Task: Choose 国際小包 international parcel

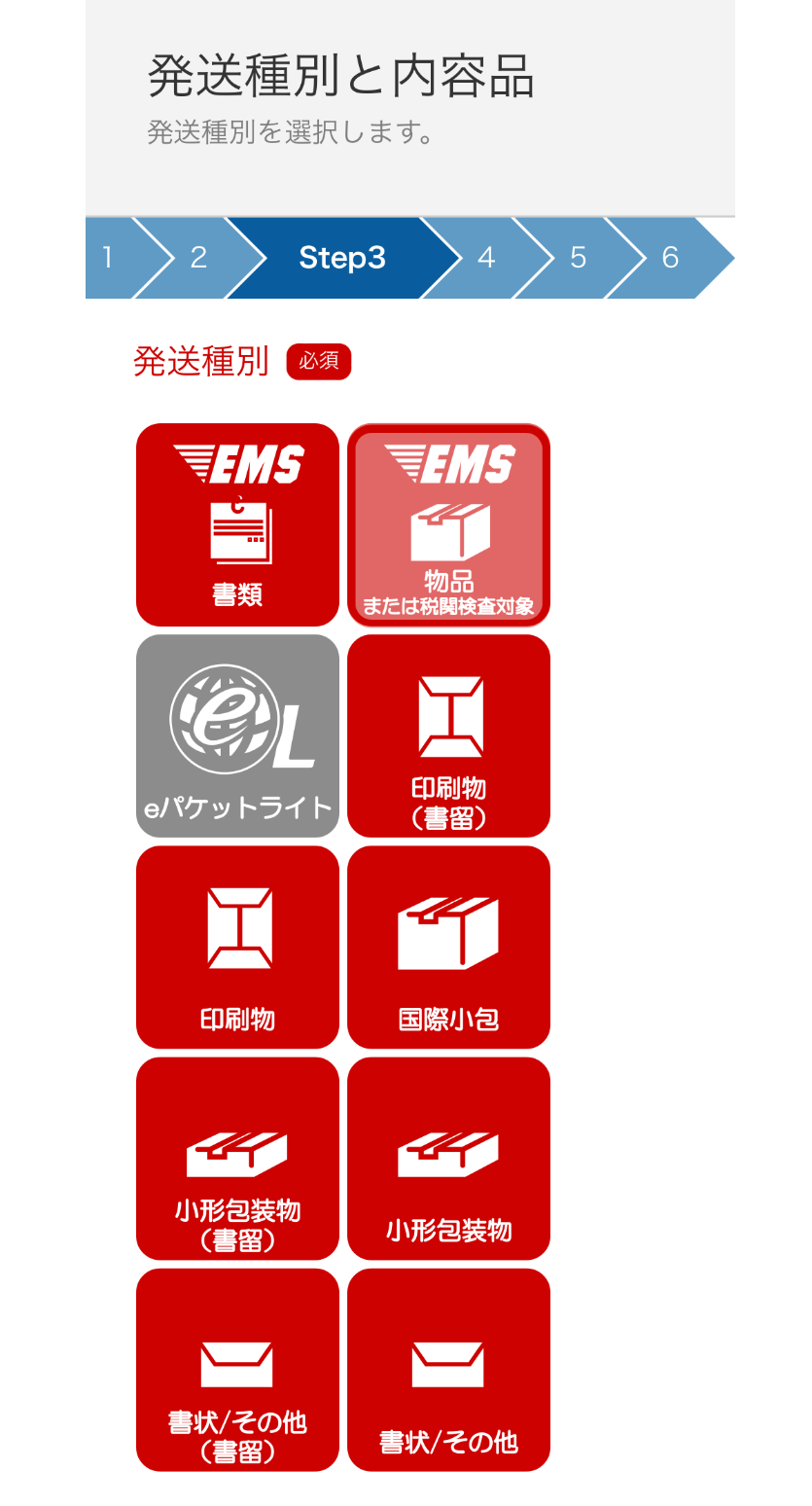Action: (x=448, y=947)
